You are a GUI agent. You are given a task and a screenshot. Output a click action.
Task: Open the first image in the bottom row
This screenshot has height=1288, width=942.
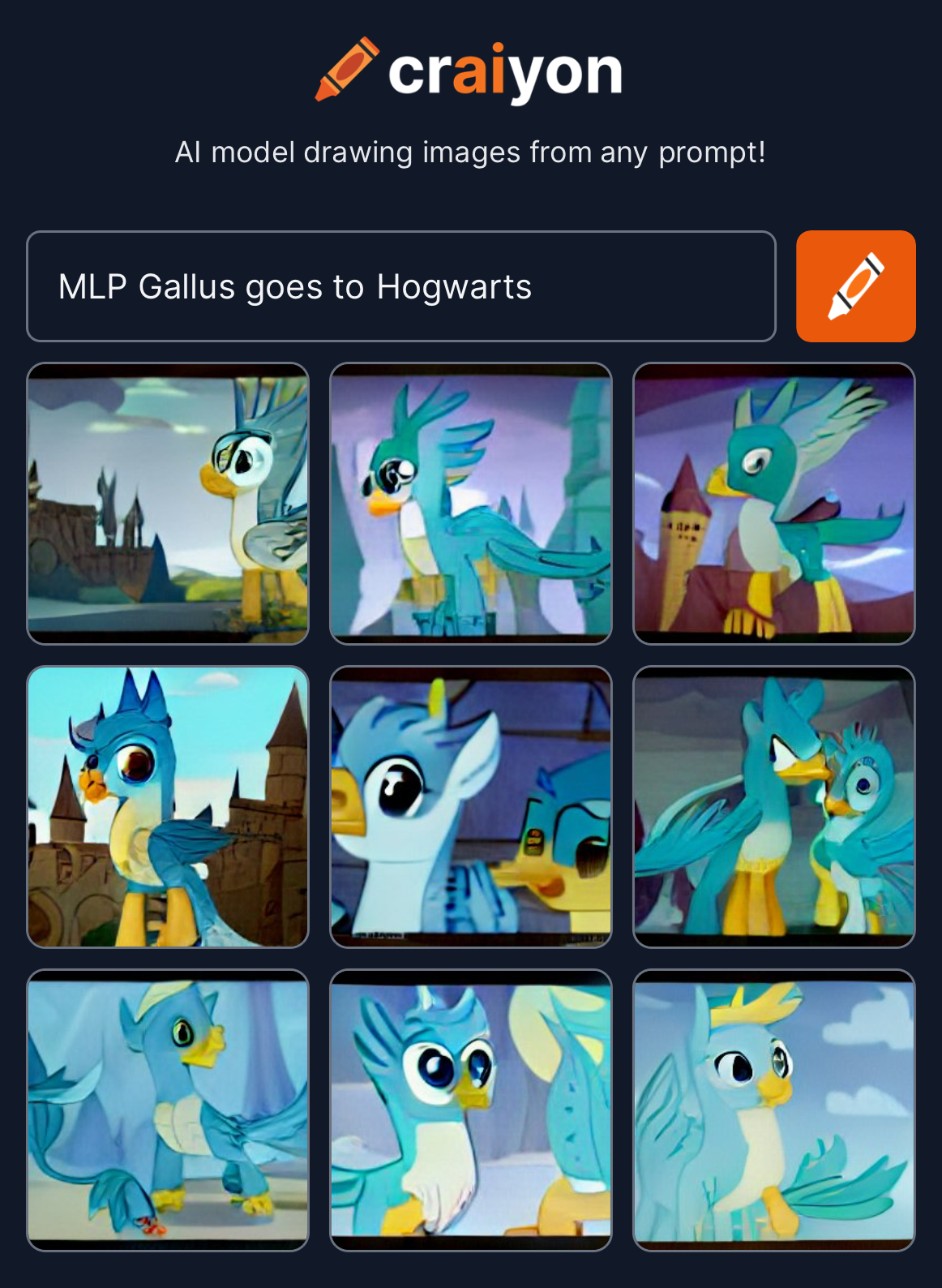pyautogui.click(x=168, y=1110)
